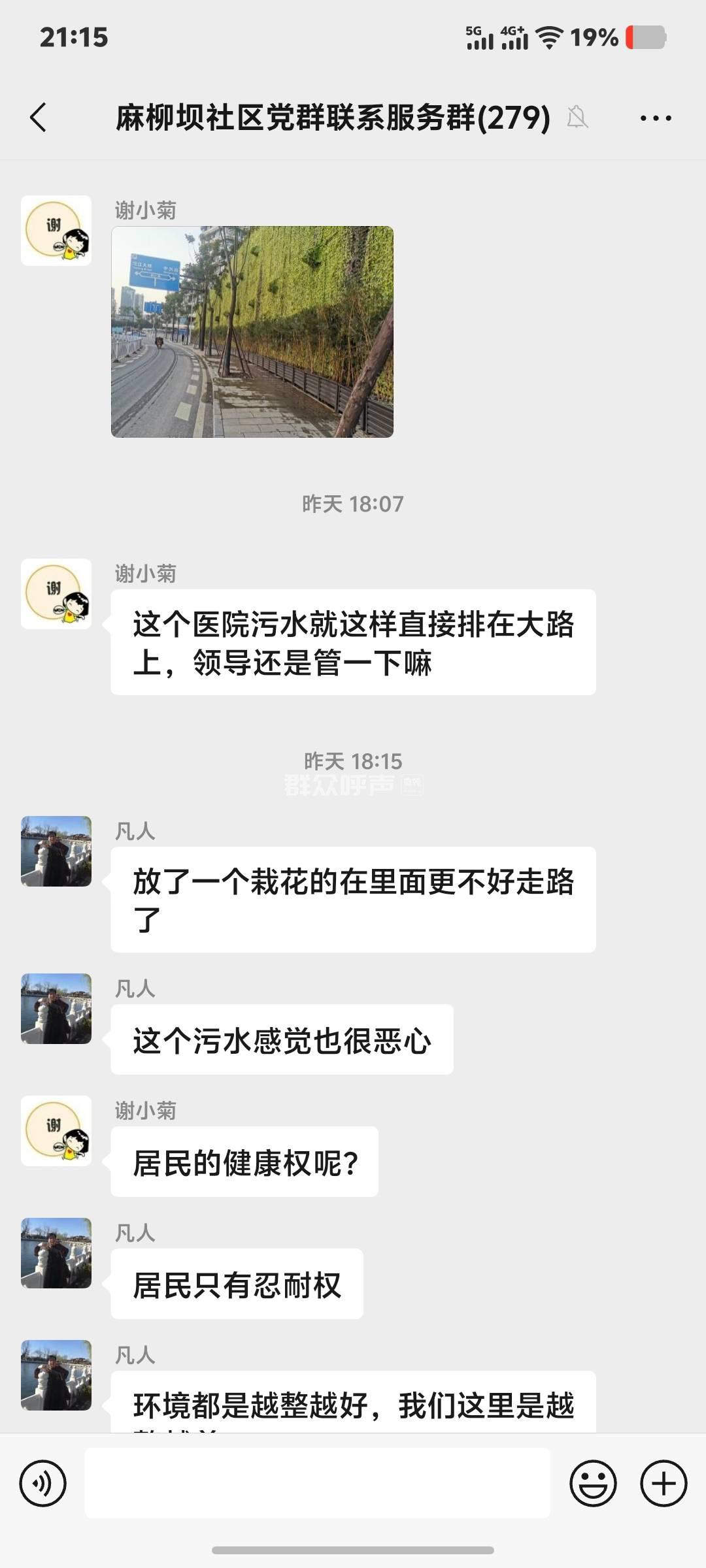Open the group chat overflow menu
Image resolution: width=706 pixels, height=1568 pixels.
[655, 118]
